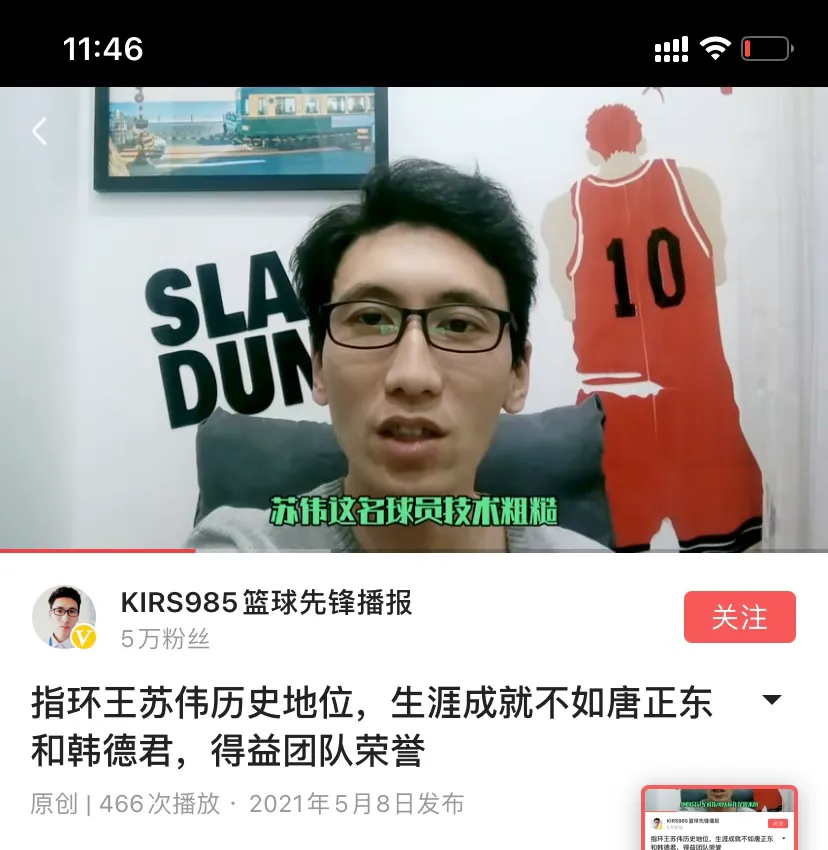Viewport: 828px width, 850px height.
Task: Open the floating screenshot preview thumbnail
Action: tap(719, 818)
